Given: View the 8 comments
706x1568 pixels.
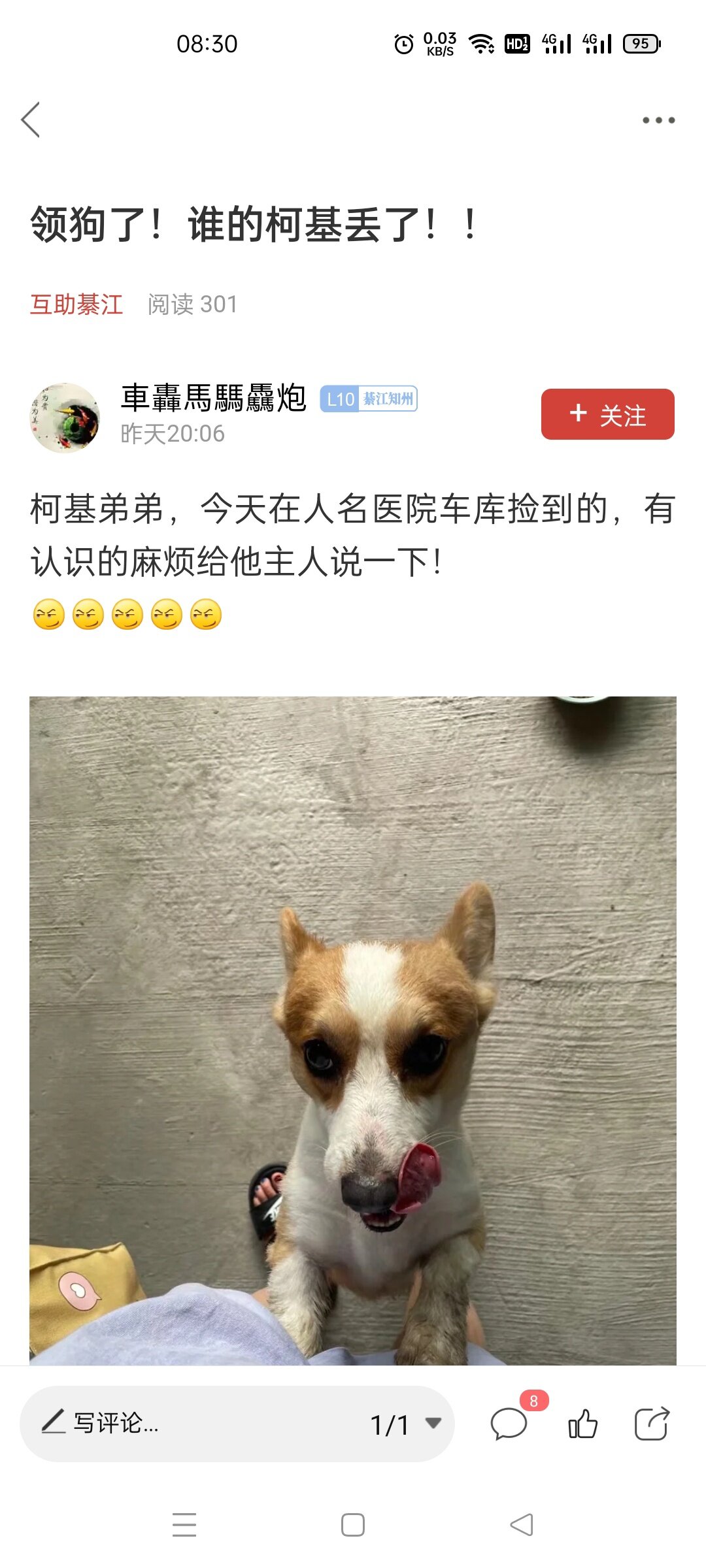Looking at the screenshot, I should click(x=509, y=1424).
